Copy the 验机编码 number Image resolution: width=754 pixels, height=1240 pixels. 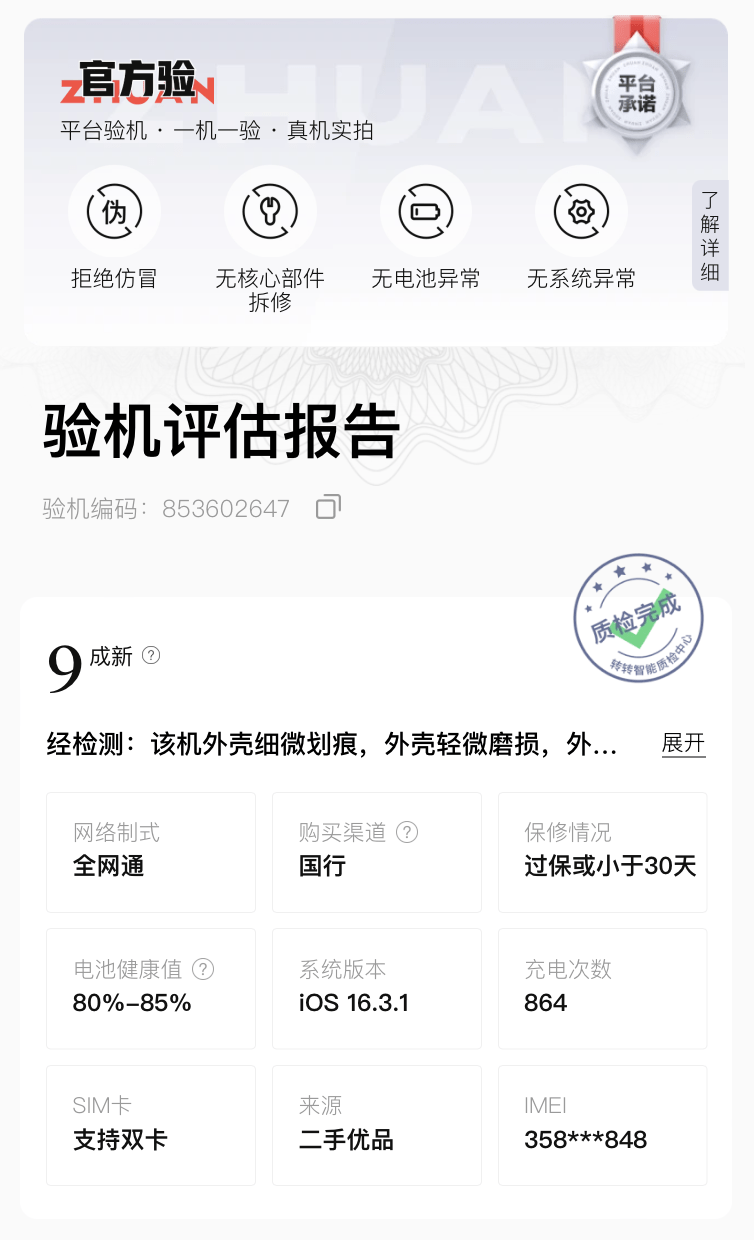(x=328, y=507)
